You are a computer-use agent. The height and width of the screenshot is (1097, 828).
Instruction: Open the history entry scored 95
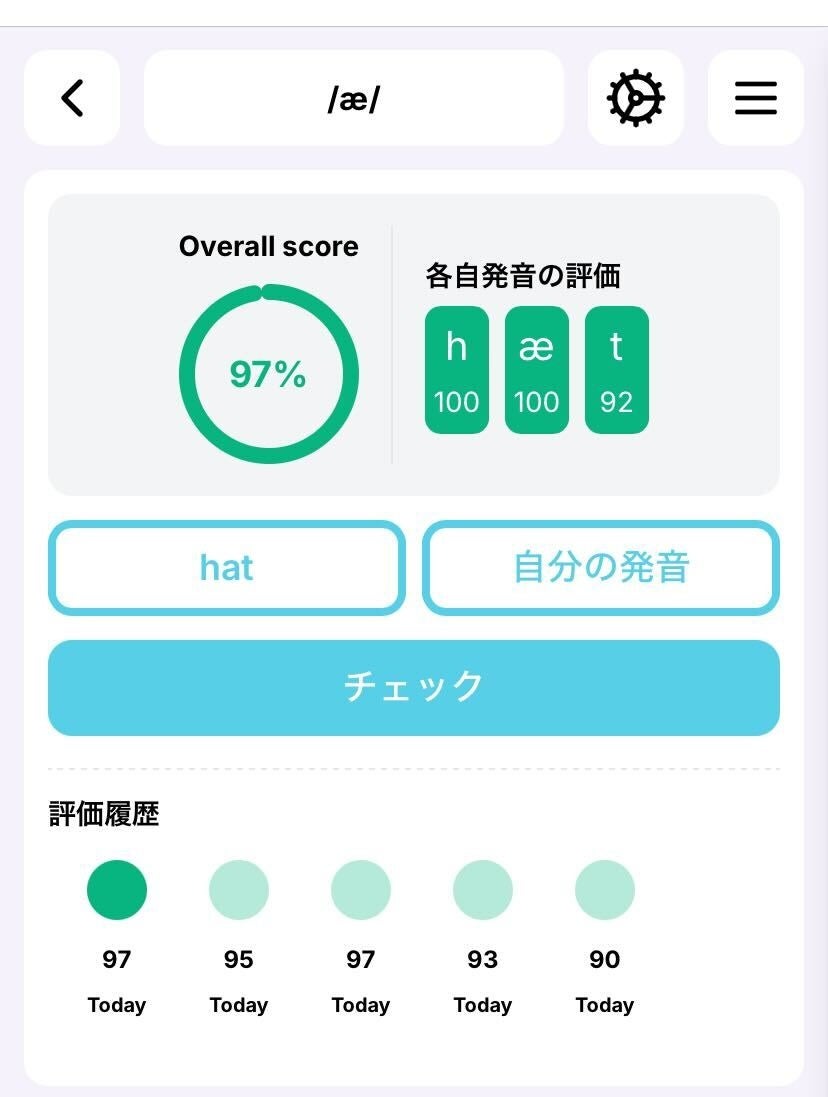coord(239,890)
